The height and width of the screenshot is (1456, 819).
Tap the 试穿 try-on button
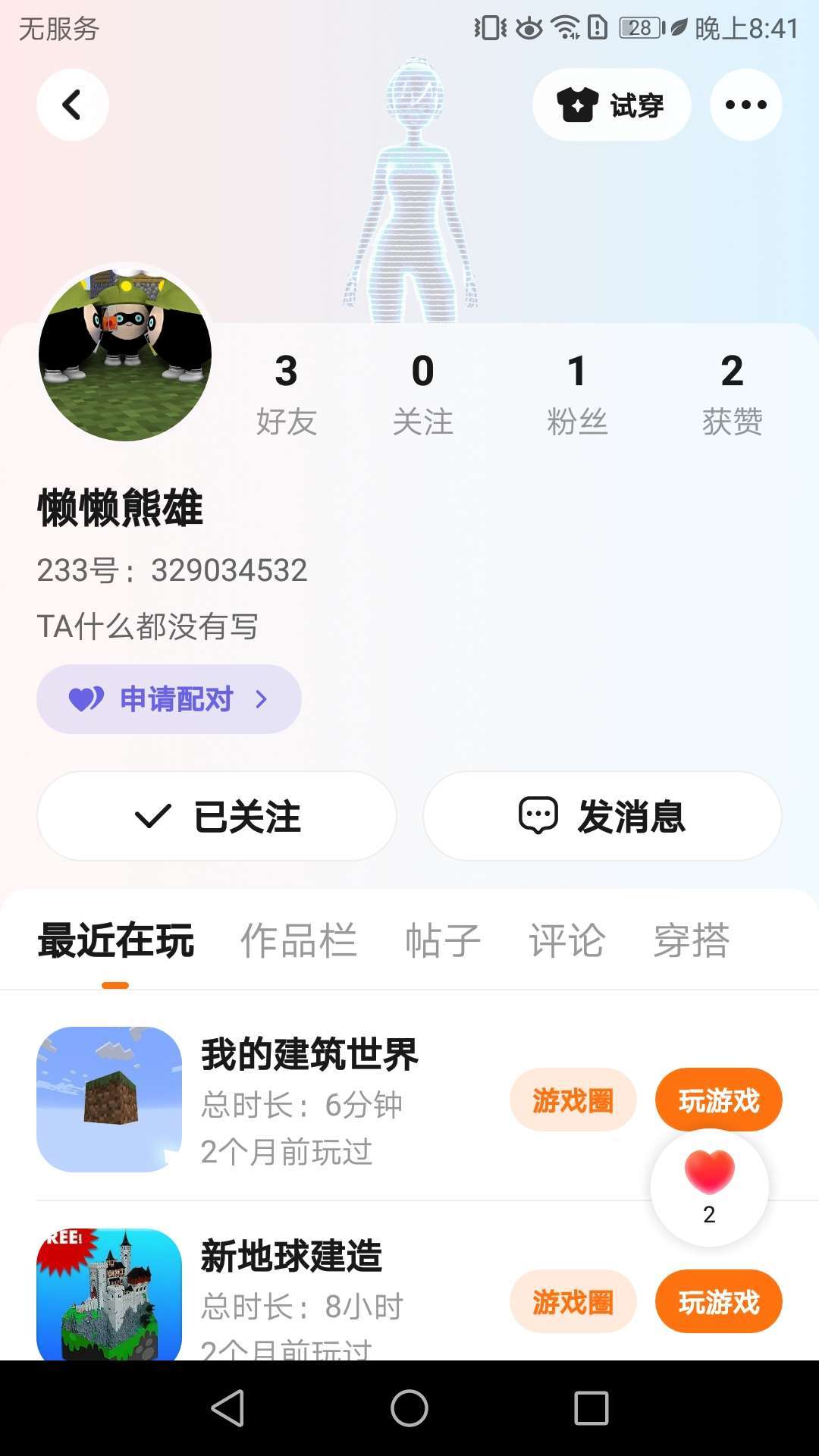tap(611, 105)
